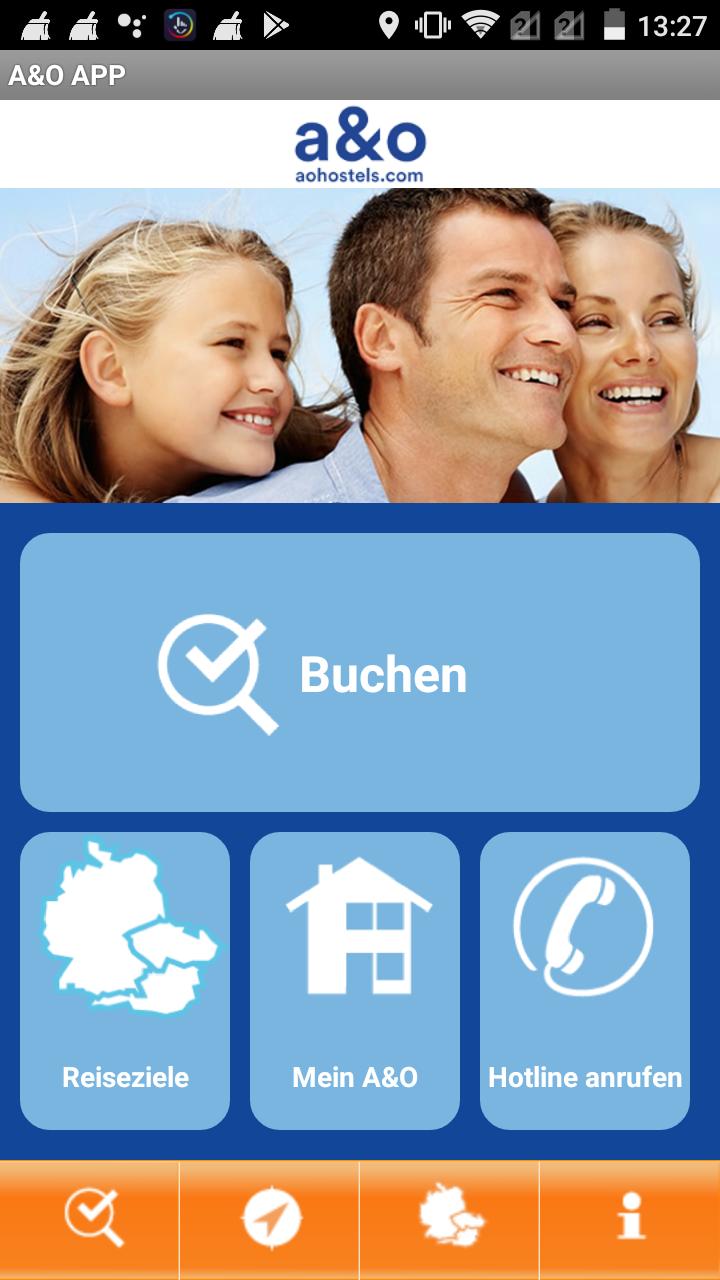This screenshot has width=720, height=1280.
Task: Open the compass navigation tab
Action: pos(270,1220)
